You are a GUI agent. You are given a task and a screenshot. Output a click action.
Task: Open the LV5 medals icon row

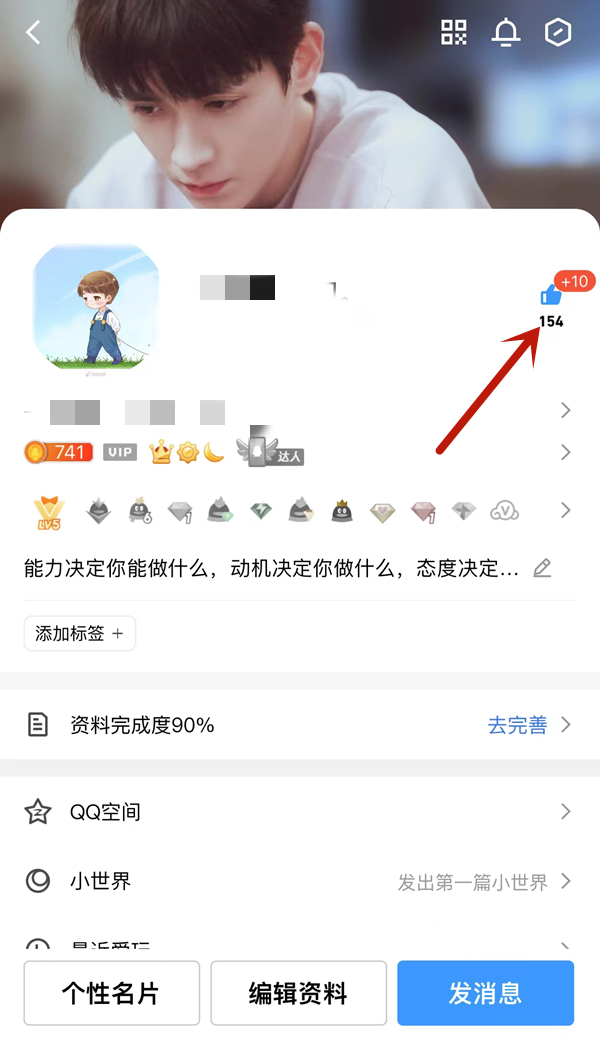tap(300, 511)
